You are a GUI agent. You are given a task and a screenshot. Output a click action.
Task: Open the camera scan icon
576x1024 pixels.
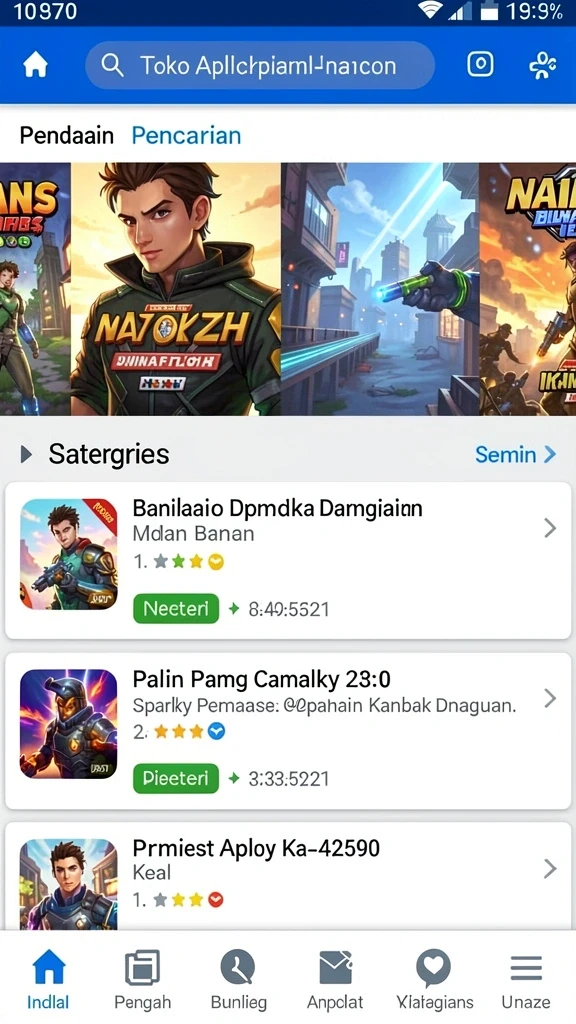(481, 64)
